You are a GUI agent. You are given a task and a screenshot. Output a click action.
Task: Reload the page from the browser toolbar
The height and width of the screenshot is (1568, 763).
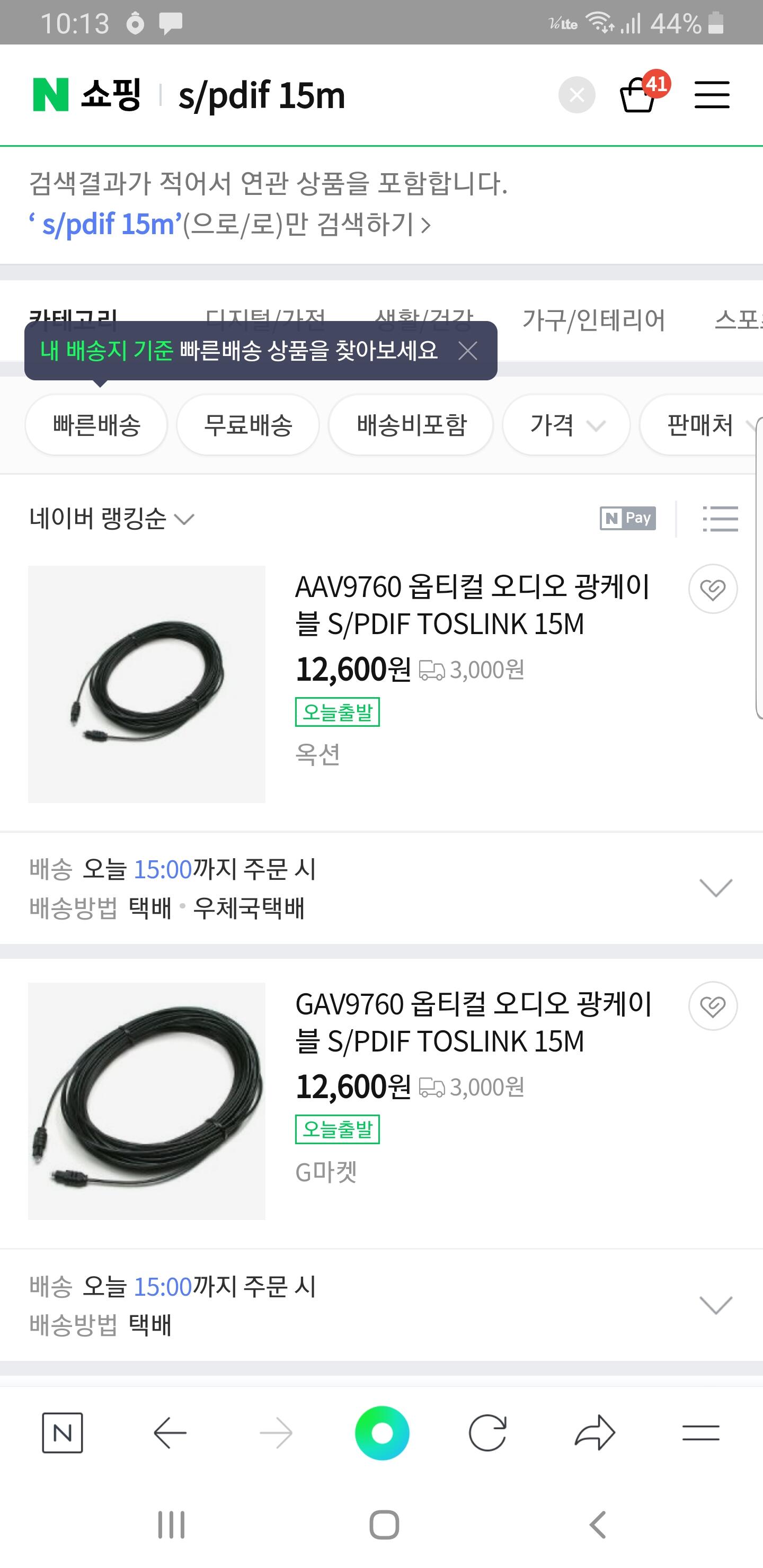point(487,1433)
